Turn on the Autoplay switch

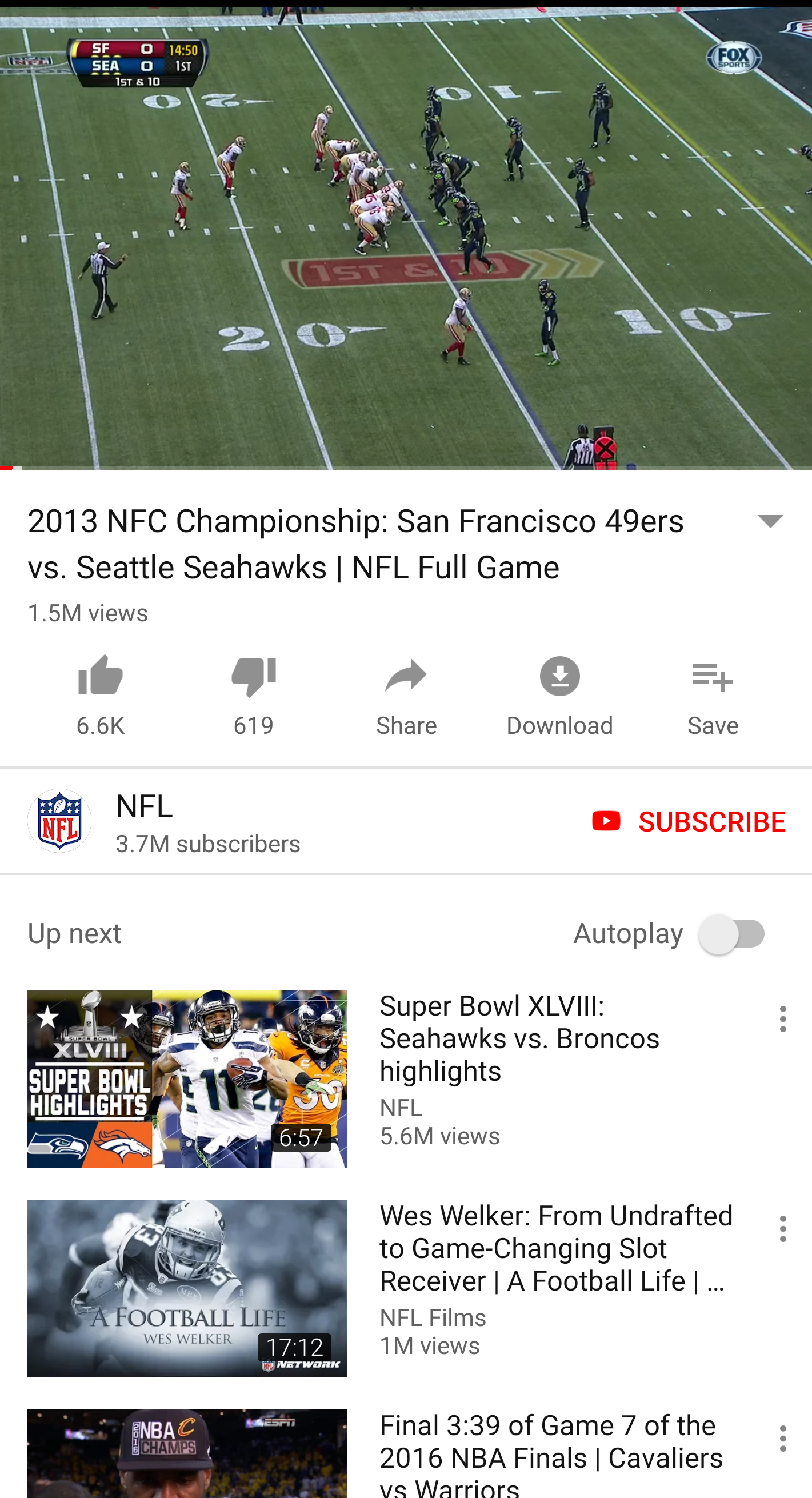point(733,934)
